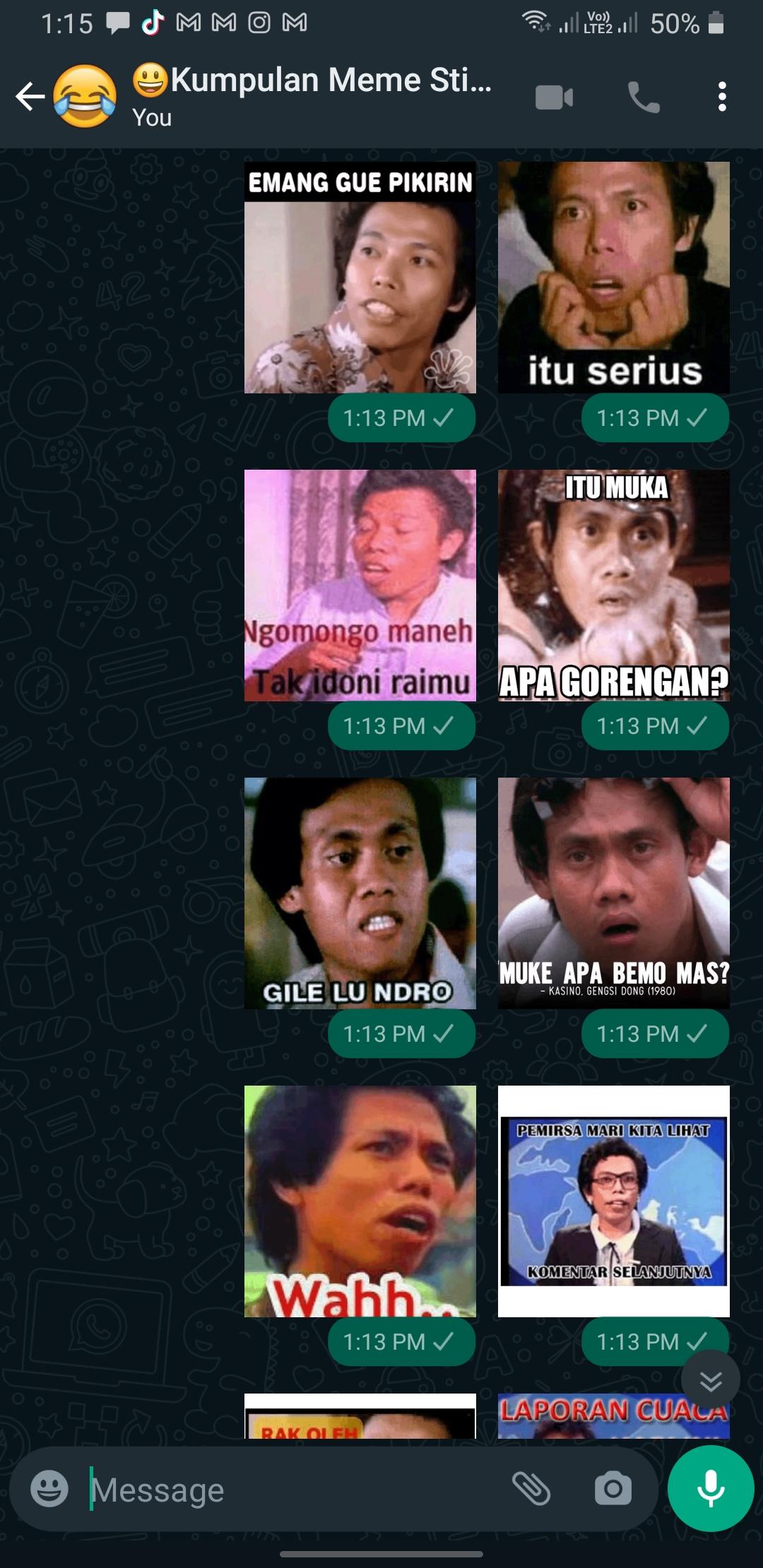Open Kumpulan Meme Sti... group info
This screenshot has width=763, height=1568.
(312, 96)
